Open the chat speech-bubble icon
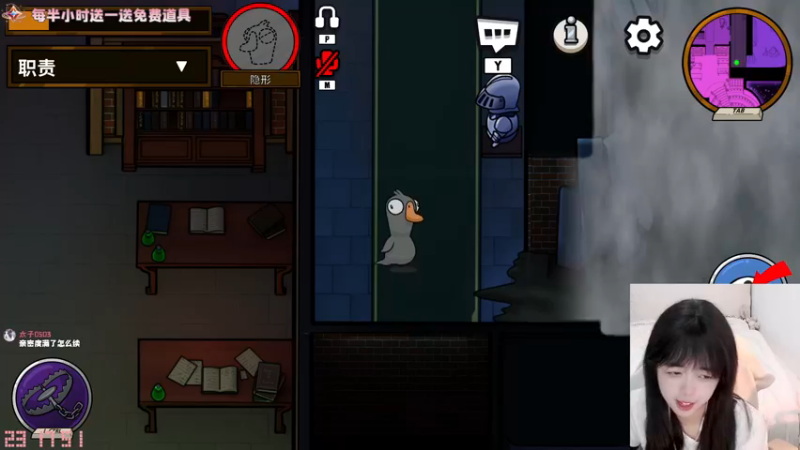The width and height of the screenshot is (800, 450). pos(497,35)
